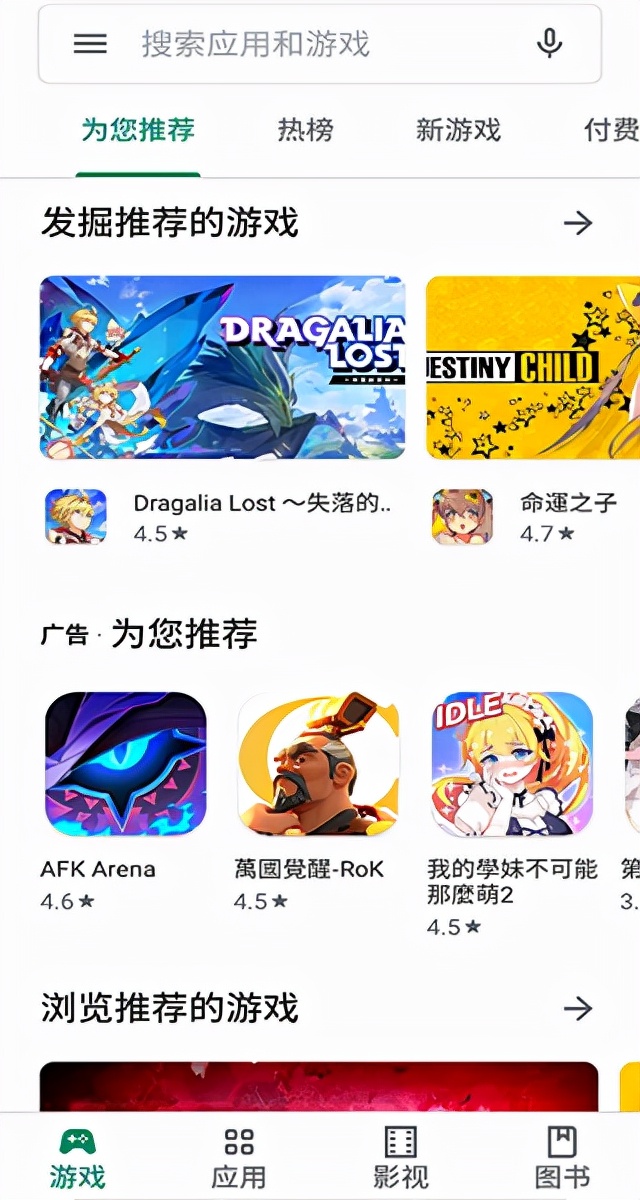The image size is (640, 1200).
Task: Open the hamburger drawer menu
Action: click(90, 44)
